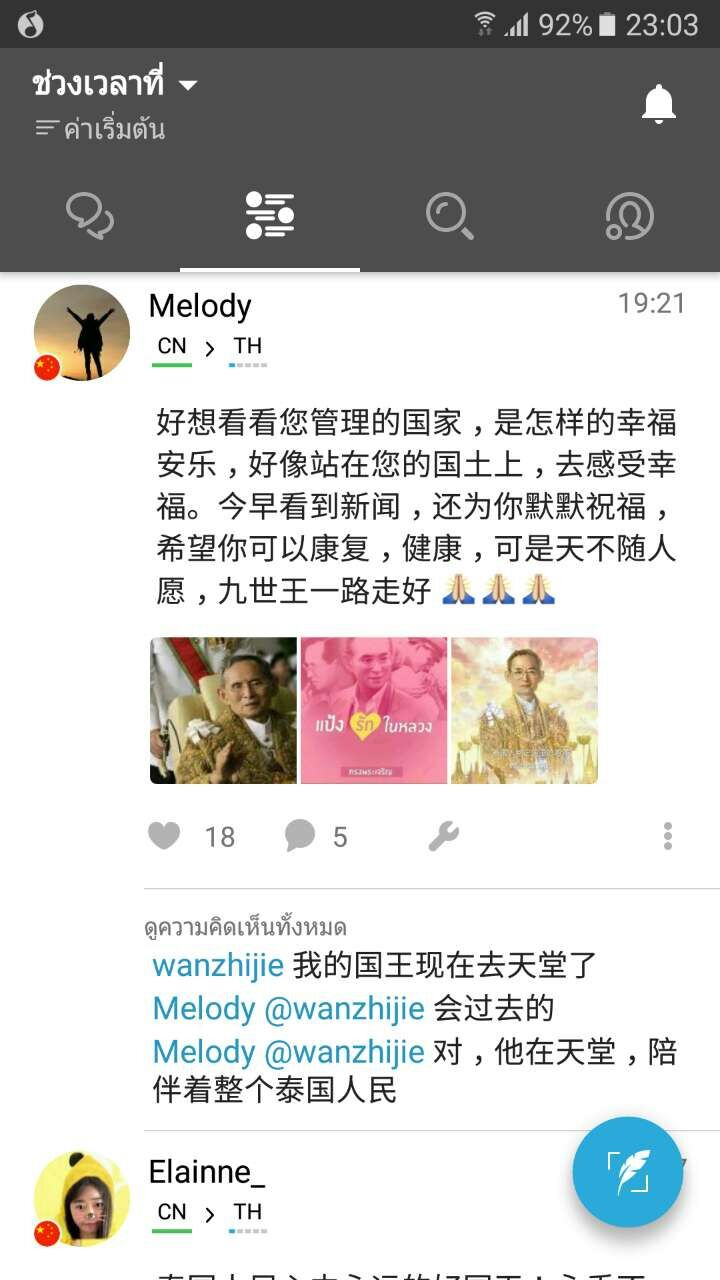Open Melody's profile picture

pyautogui.click(x=82, y=333)
